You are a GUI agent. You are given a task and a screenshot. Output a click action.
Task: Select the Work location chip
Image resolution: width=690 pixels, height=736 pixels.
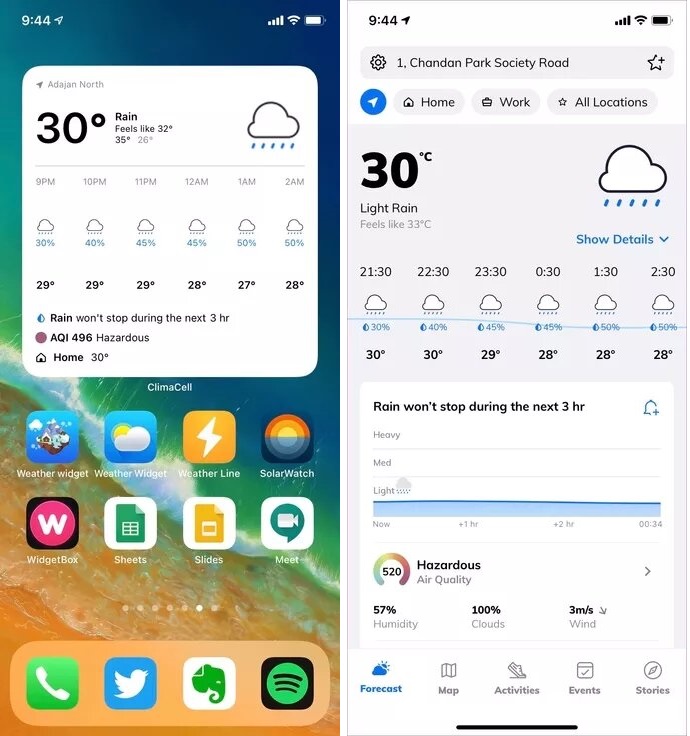(505, 102)
